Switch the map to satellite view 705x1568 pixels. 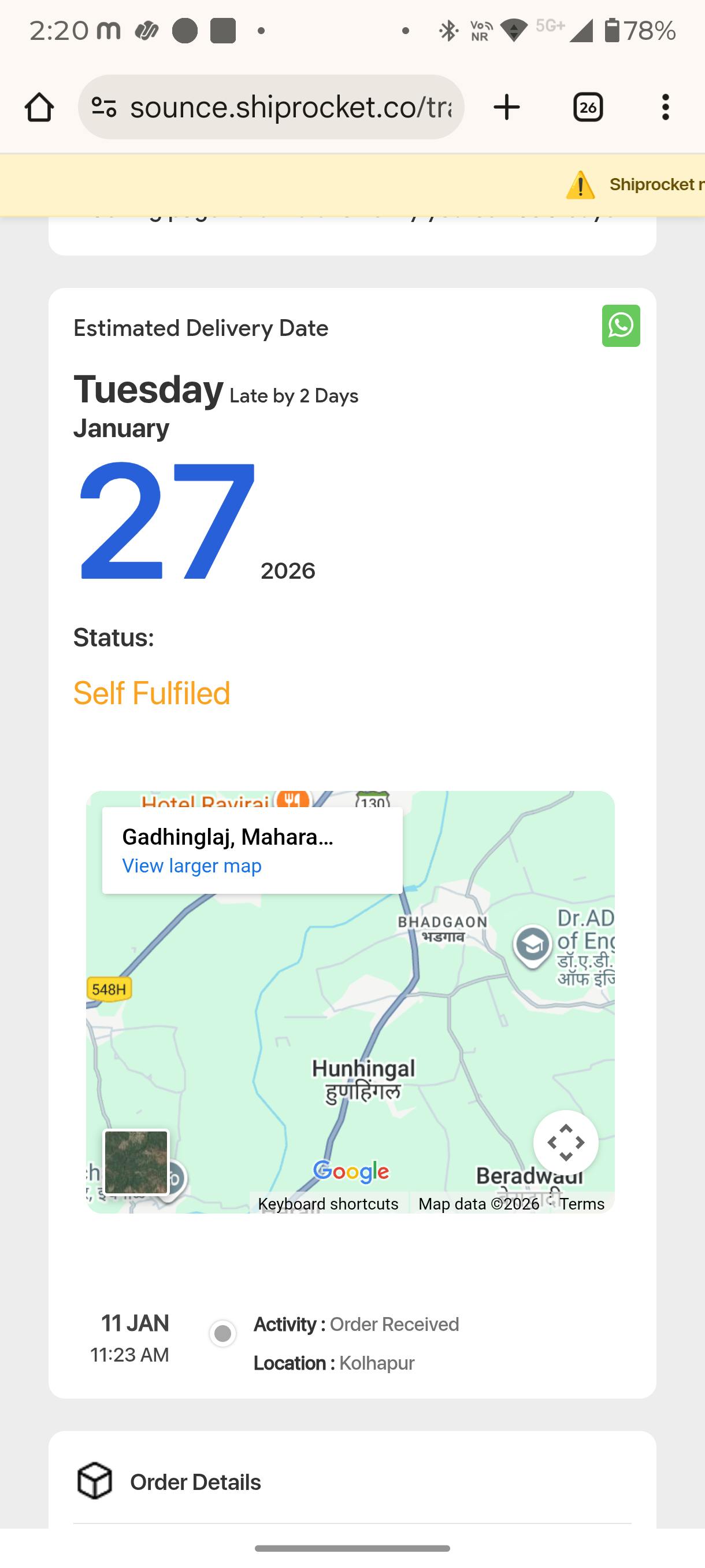[136, 1162]
